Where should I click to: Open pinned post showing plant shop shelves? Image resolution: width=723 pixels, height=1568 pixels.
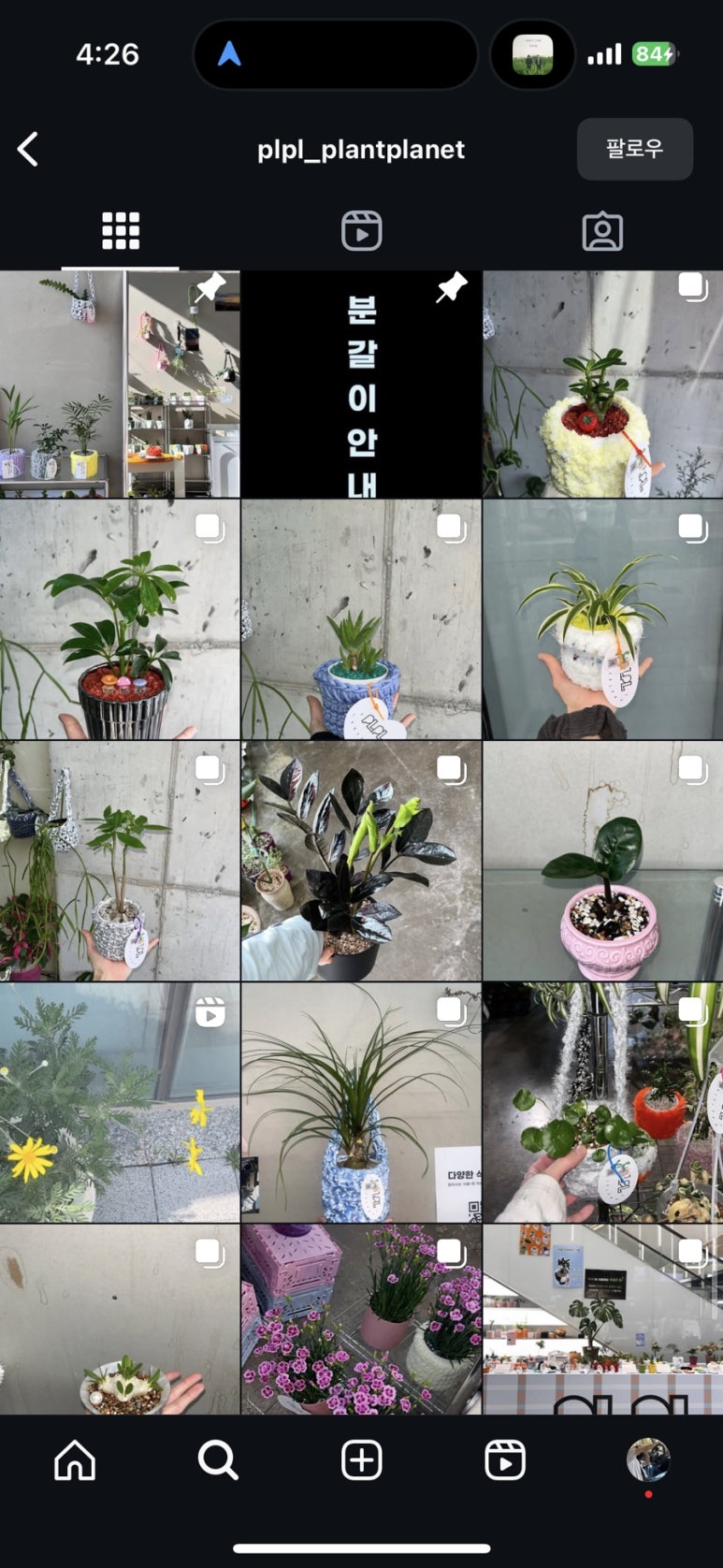pyautogui.click(x=120, y=385)
